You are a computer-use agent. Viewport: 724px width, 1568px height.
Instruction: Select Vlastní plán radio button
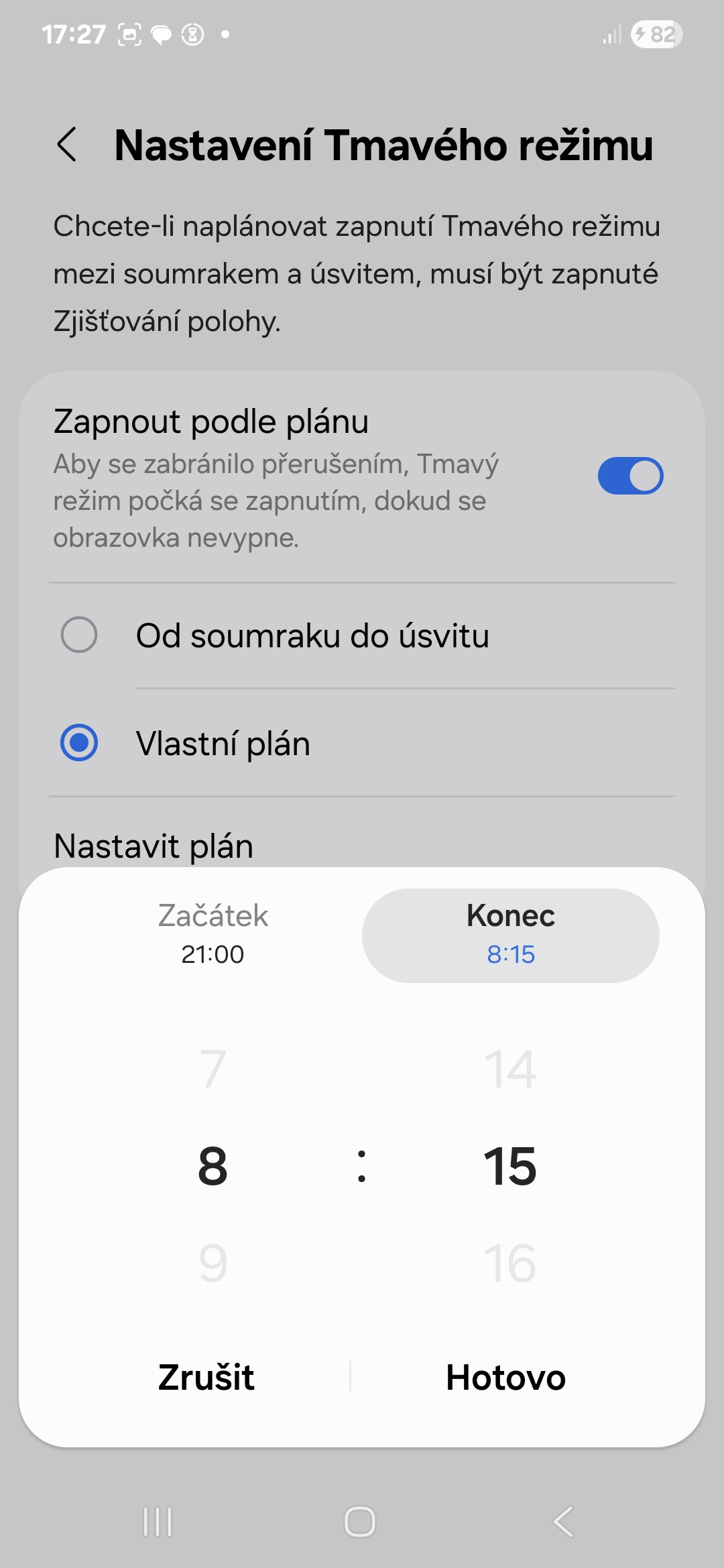tap(79, 743)
